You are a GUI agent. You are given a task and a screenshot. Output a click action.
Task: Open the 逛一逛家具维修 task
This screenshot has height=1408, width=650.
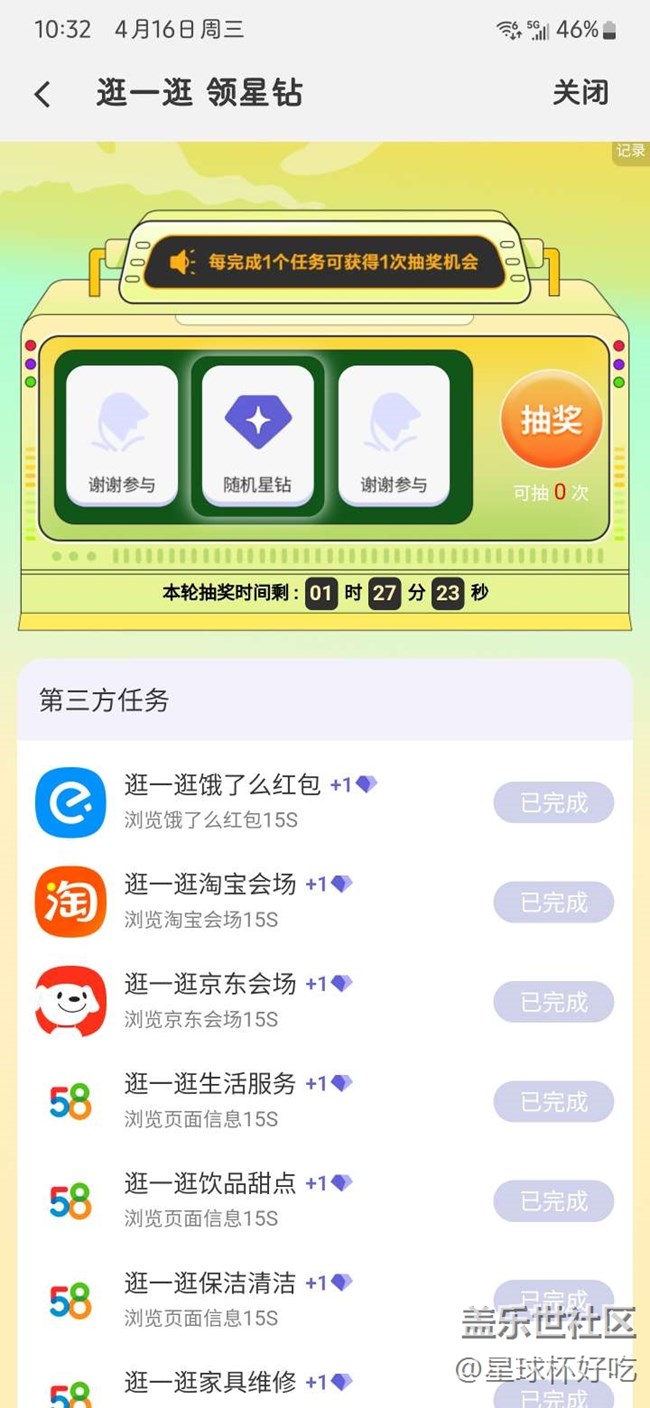tap(210, 1382)
